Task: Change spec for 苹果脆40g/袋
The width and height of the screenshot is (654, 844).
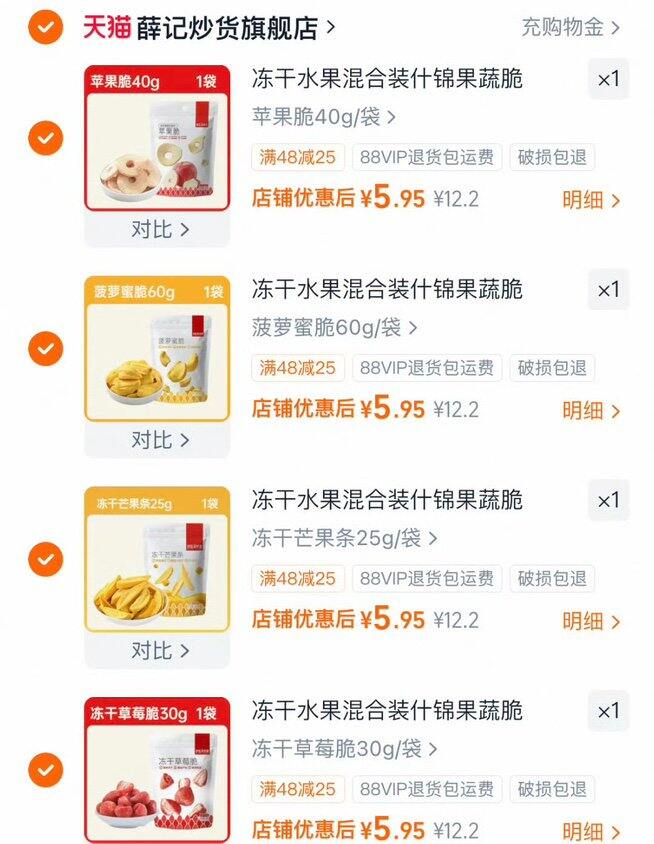Action: tap(324, 117)
